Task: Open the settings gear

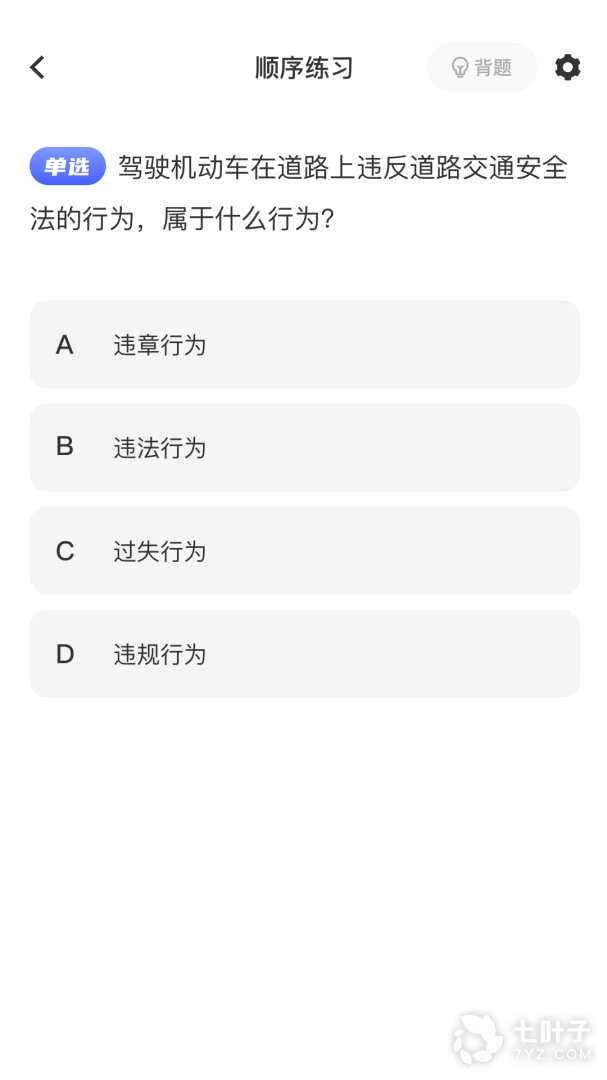Action: (x=567, y=67)
